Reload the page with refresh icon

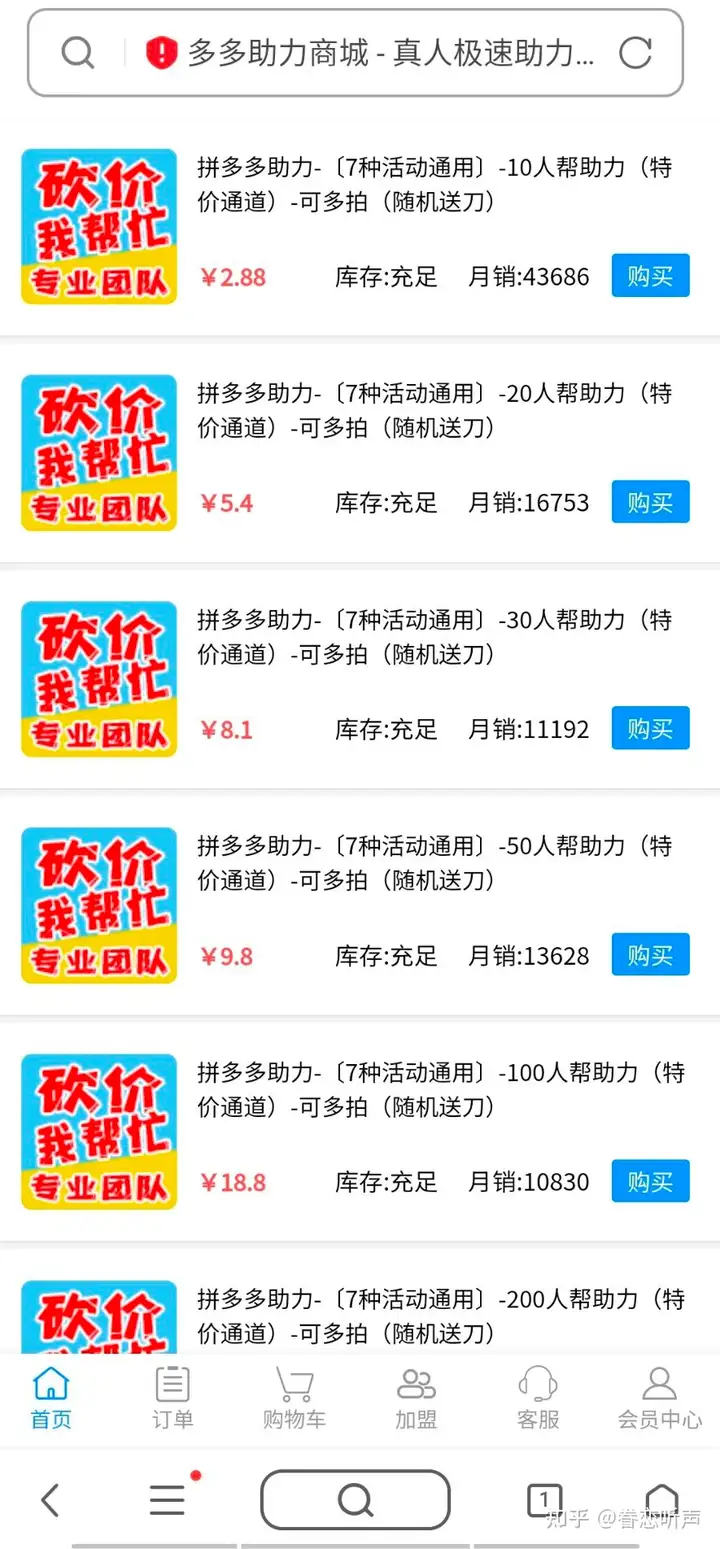[x=635, y=52]
